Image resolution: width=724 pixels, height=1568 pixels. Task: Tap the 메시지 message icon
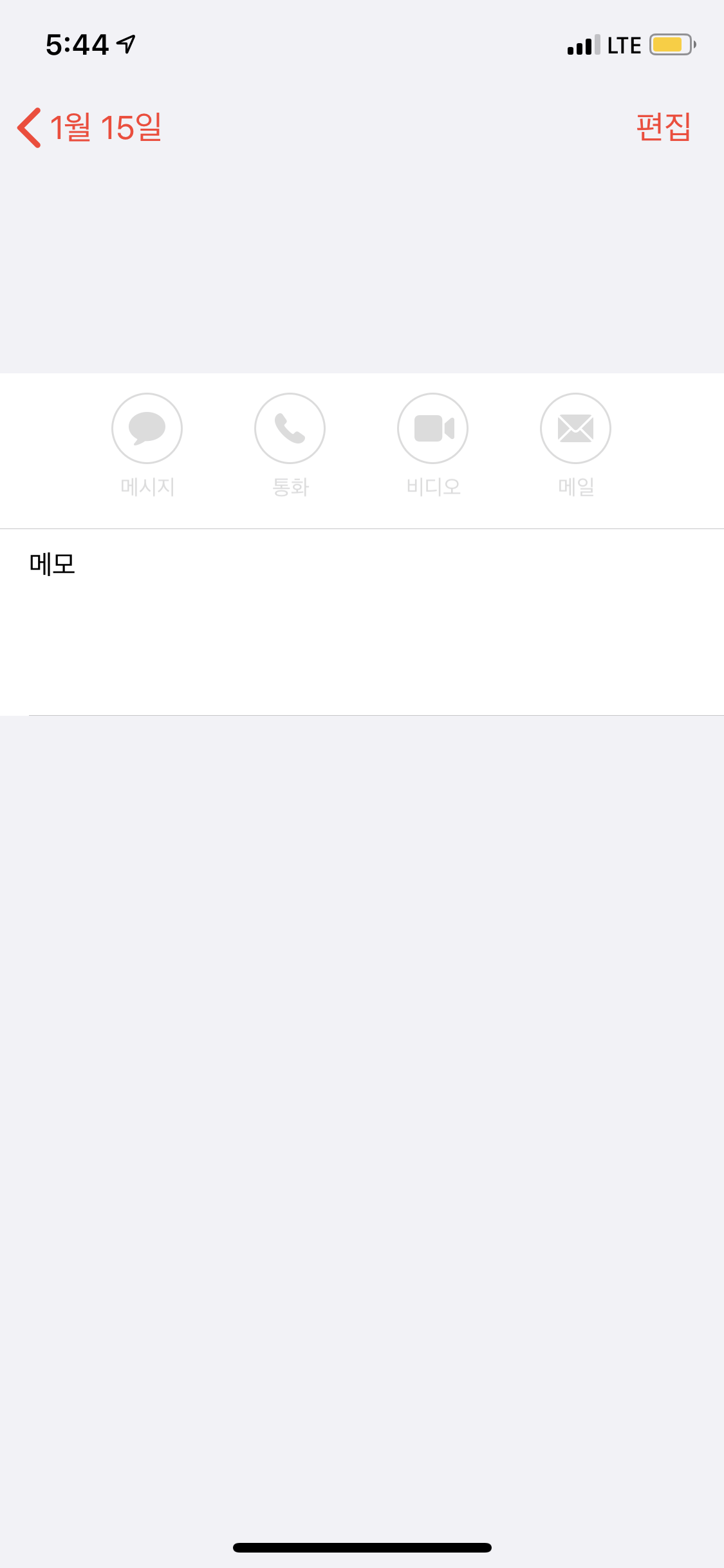147,429
